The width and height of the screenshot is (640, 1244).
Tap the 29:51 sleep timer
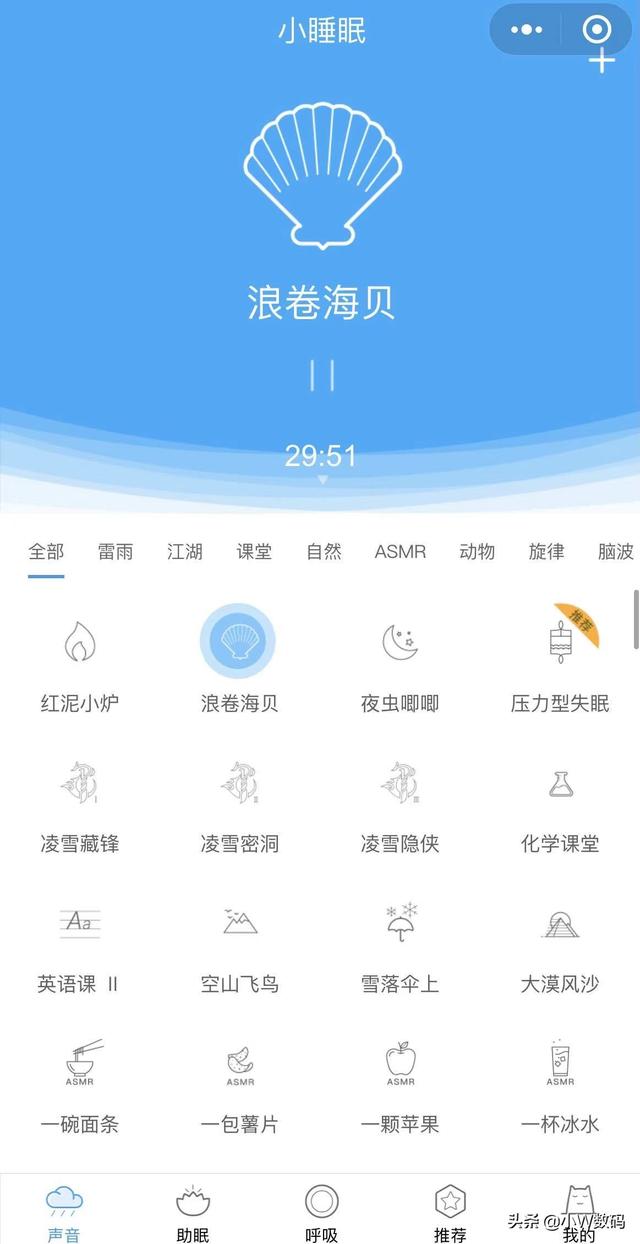[321, 457]
